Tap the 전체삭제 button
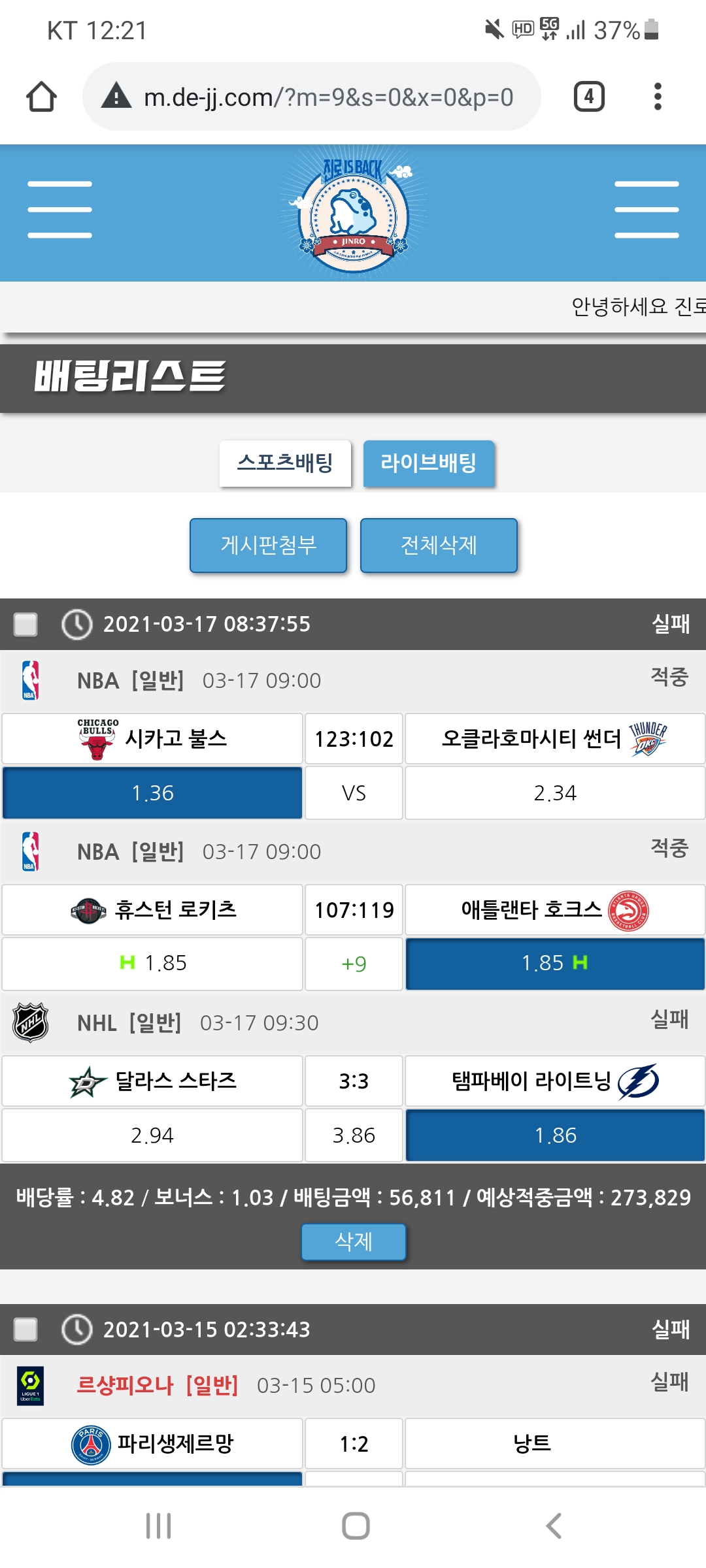 (439, 545)
